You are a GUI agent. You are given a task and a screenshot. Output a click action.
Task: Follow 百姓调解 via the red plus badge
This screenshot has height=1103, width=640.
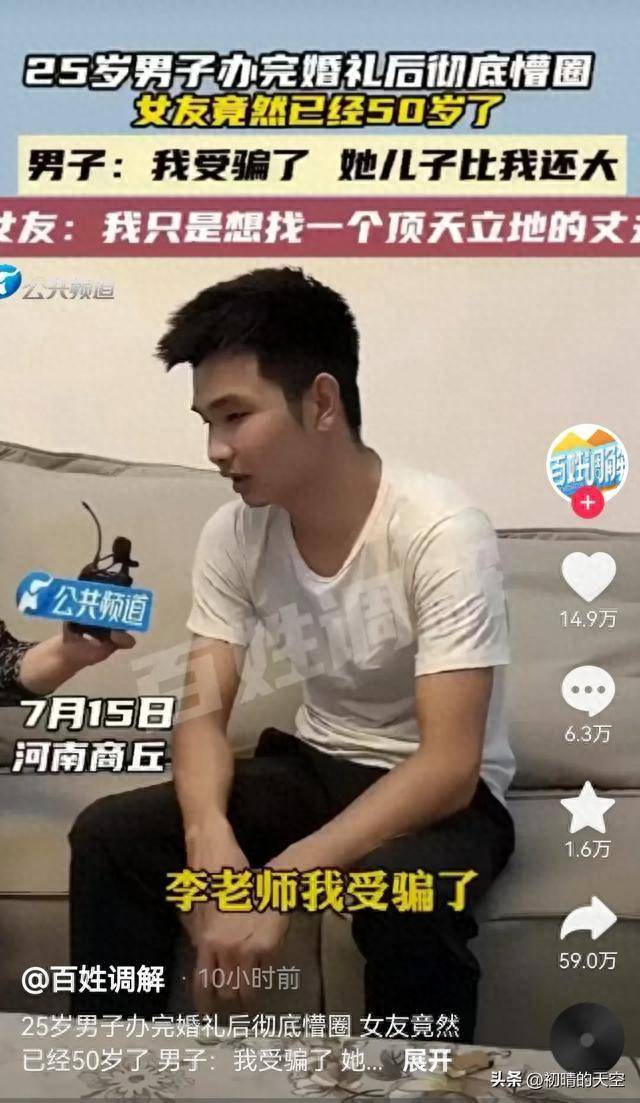(x=587, y=504)
